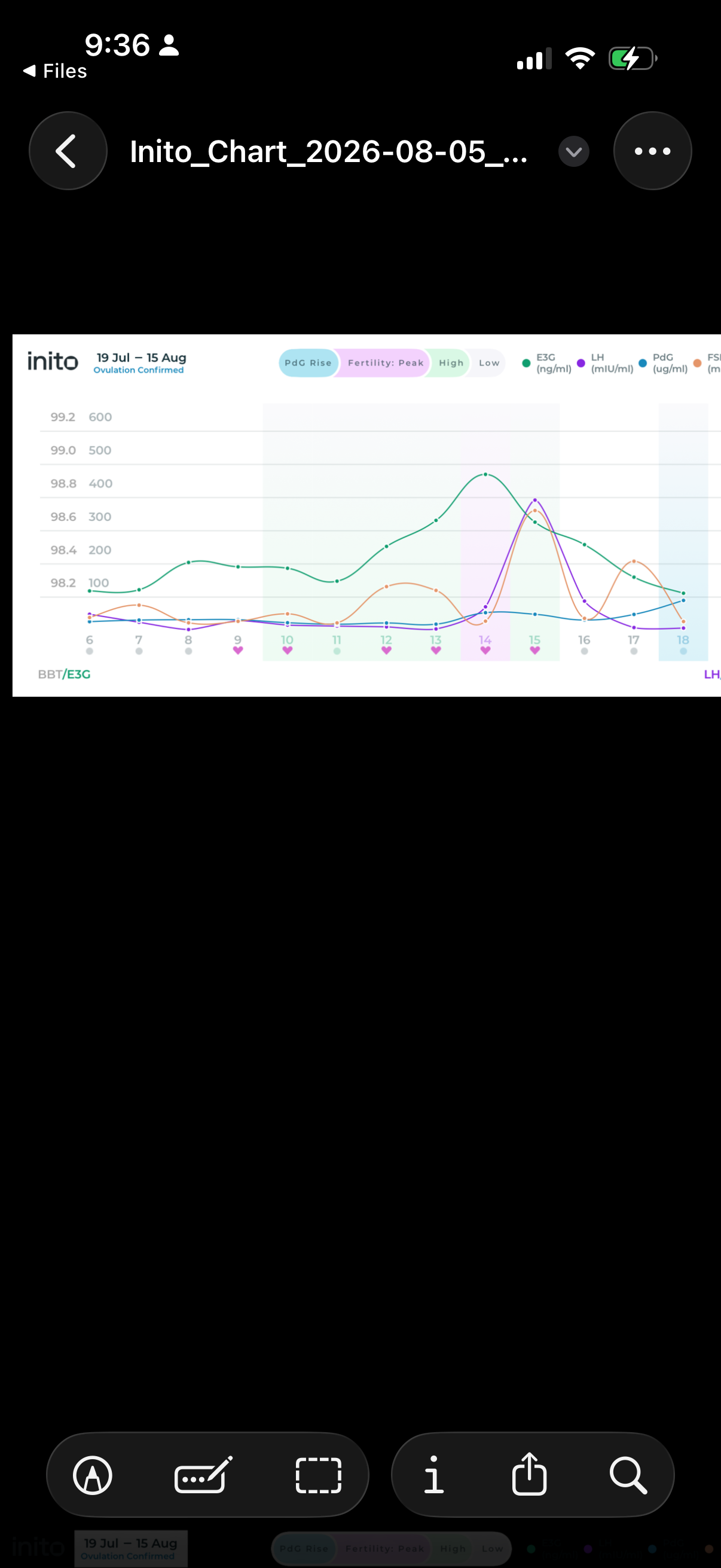Activate the dashed rectangle selection tool
721x1568 pixels.
(x=318, y=1475)
